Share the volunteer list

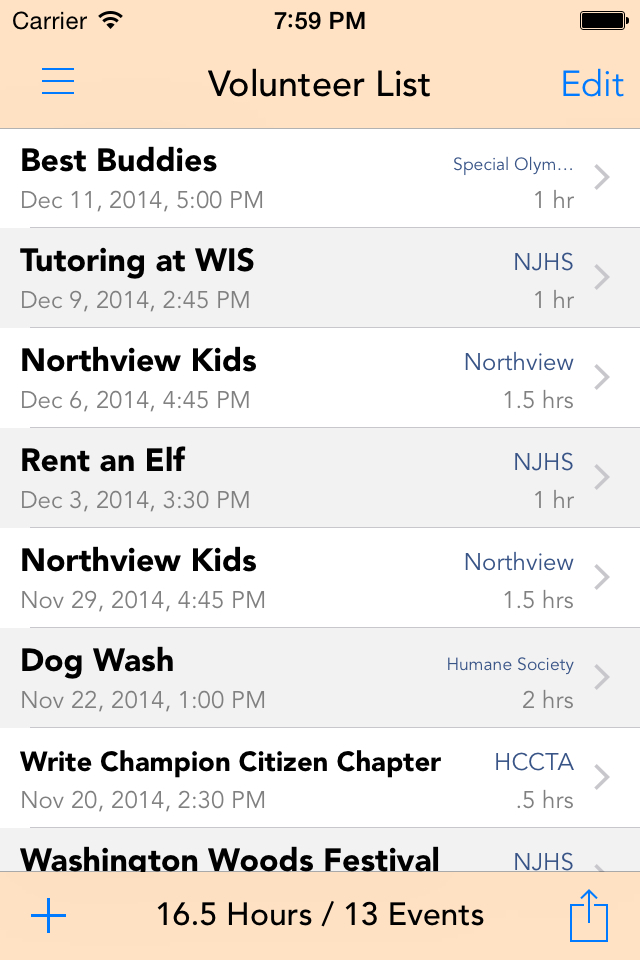pyautogui.click(x=589, y=915)
